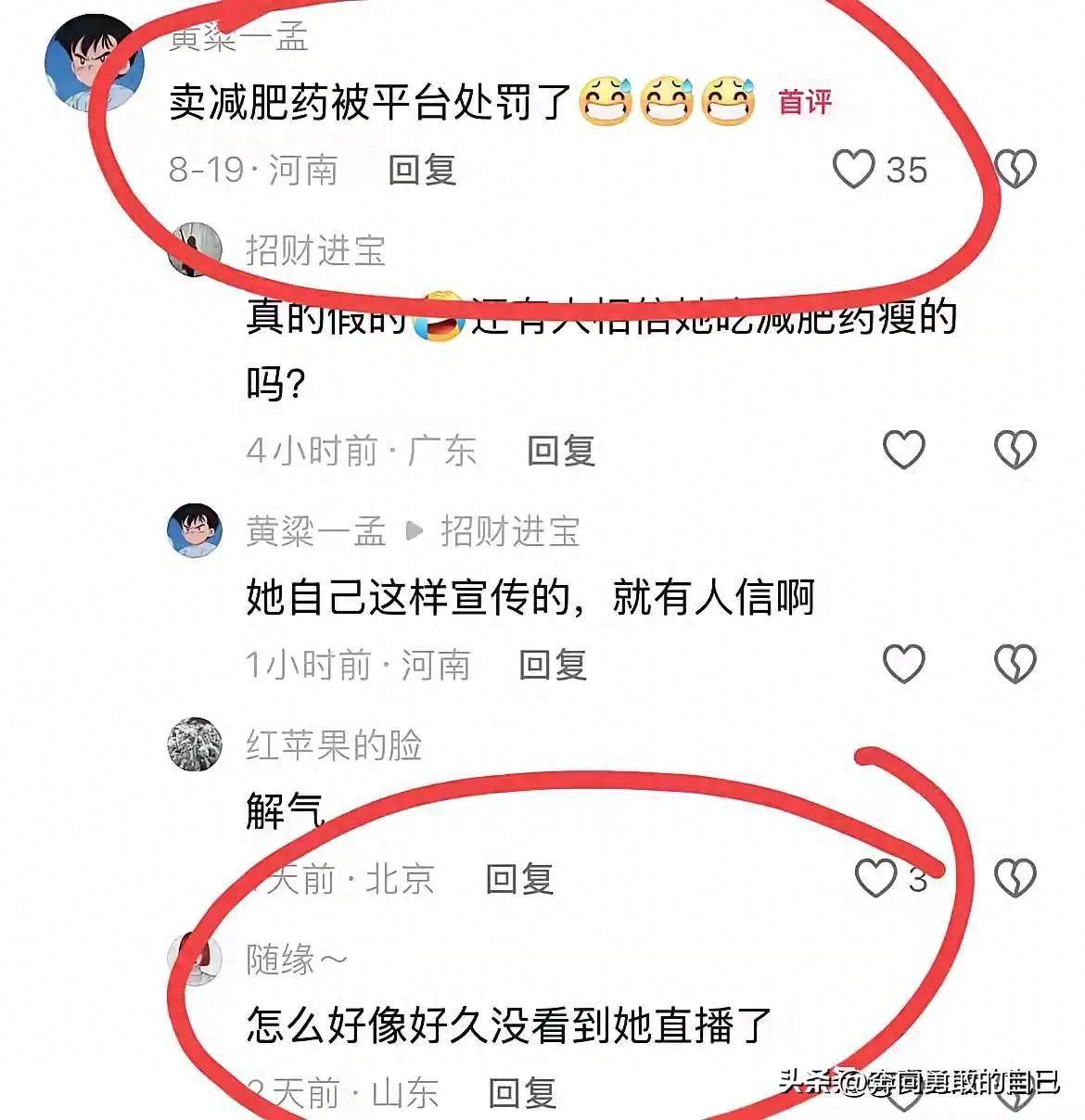Open 黄粱一孟's avatar at the top comment

(x=95, y=63)
